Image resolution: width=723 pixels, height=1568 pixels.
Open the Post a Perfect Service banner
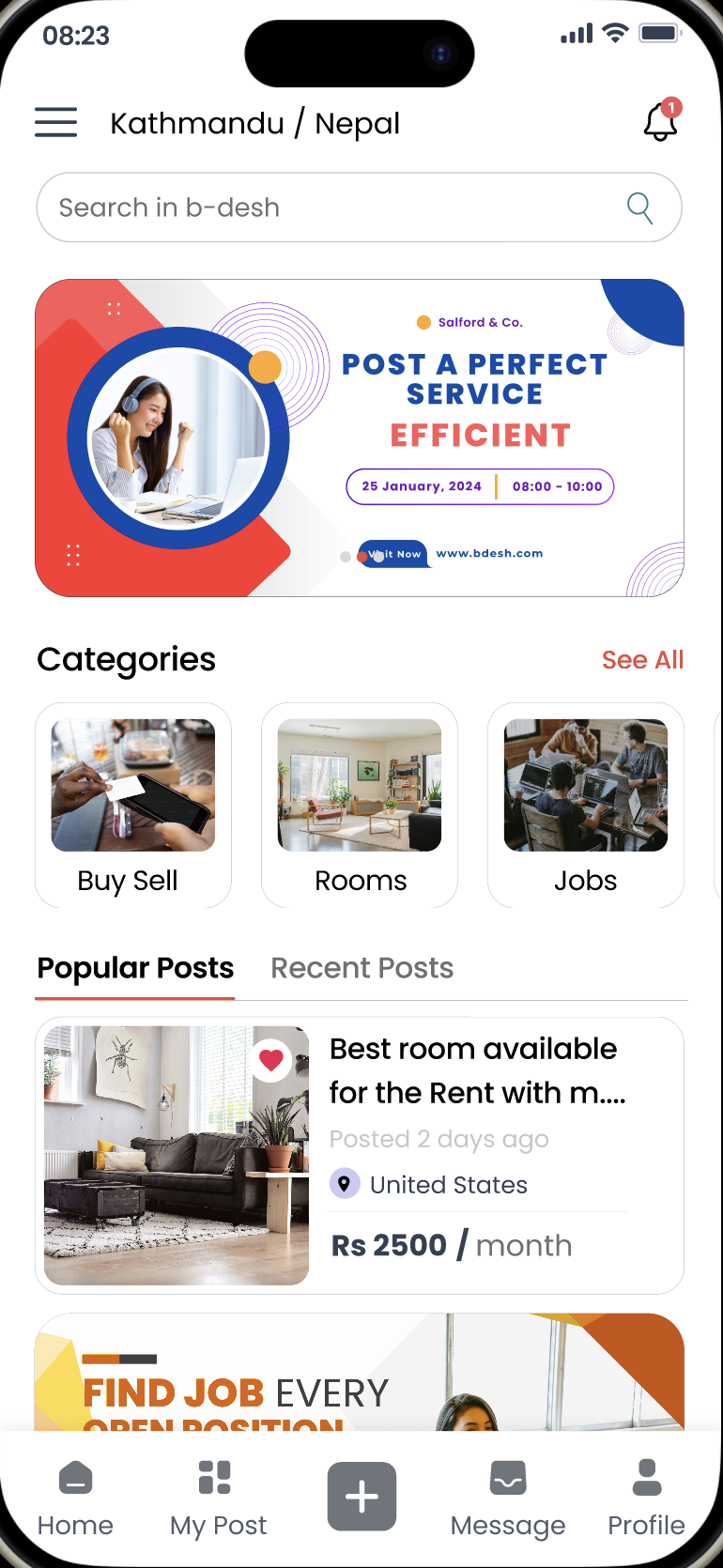click(360, 438)
